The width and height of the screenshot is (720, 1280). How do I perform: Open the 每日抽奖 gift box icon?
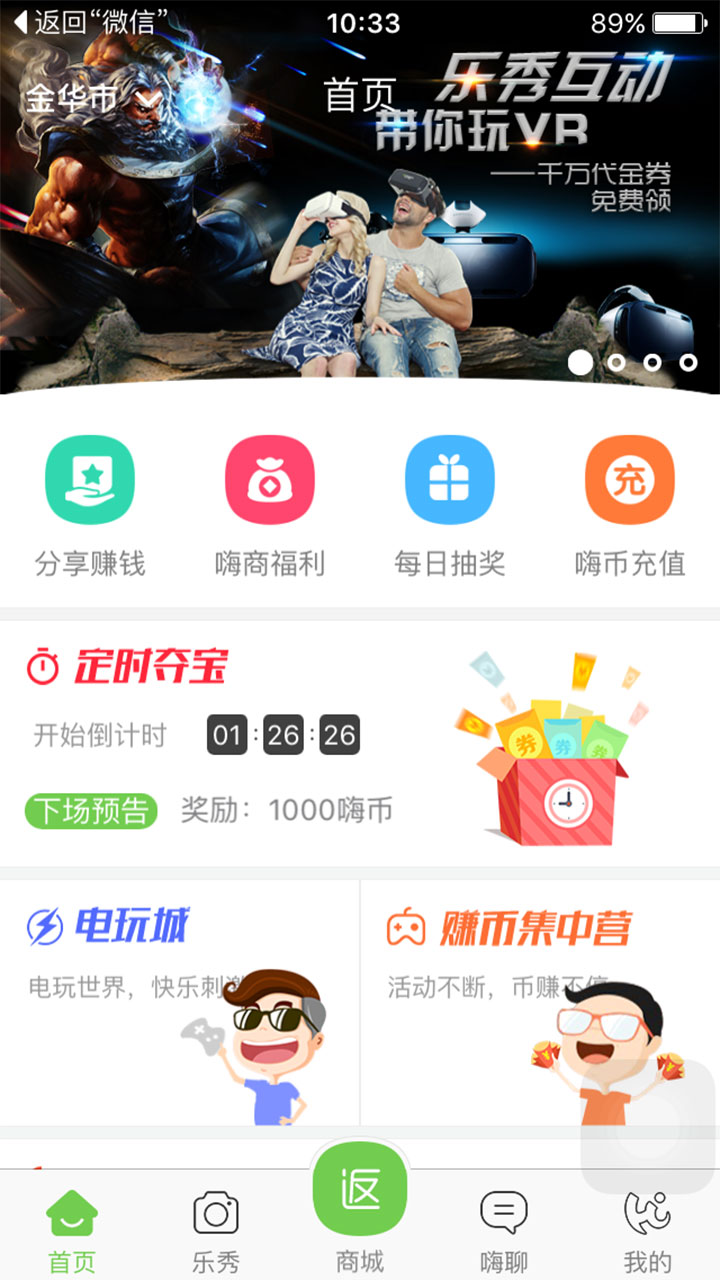click(x=450, y=479)
